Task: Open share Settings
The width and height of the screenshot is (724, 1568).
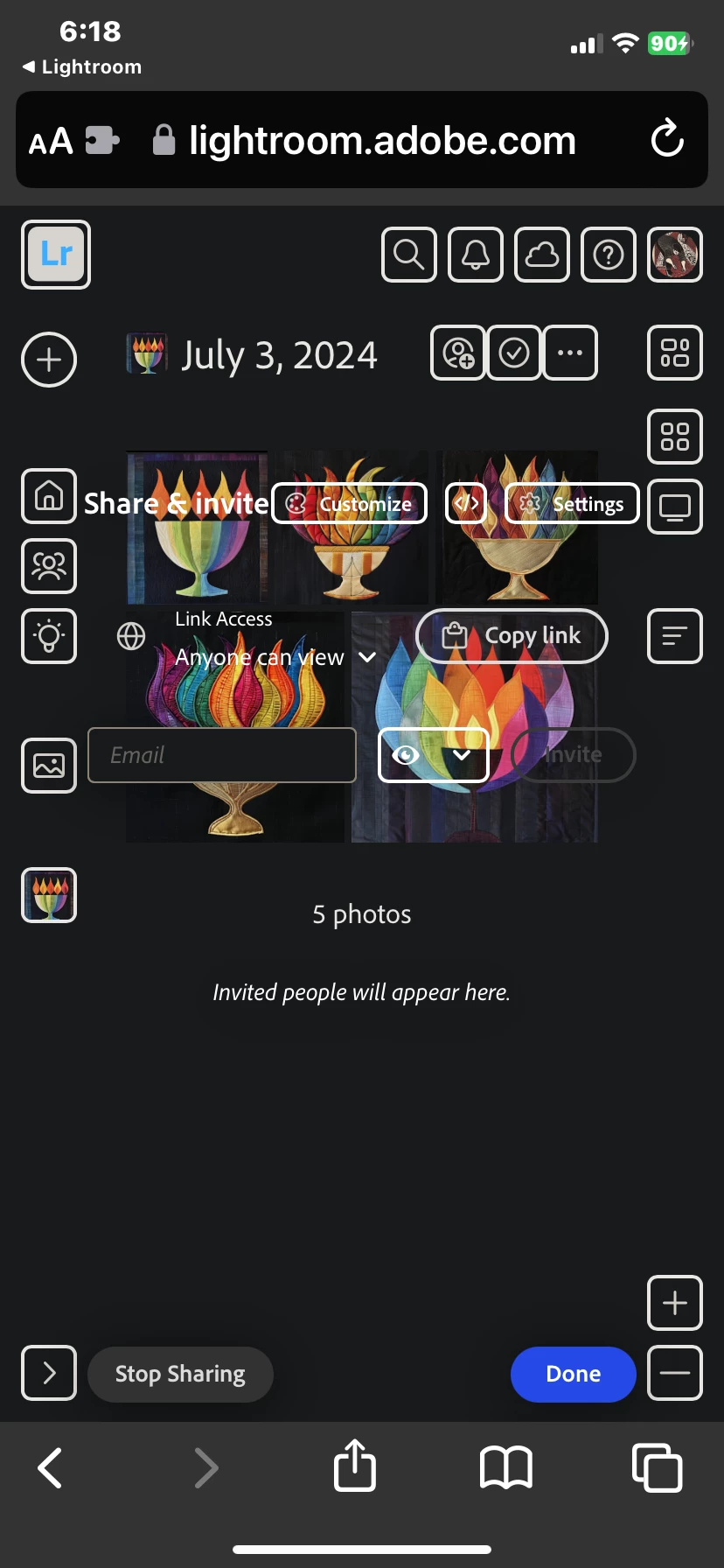Action: (x=572, y=504)
